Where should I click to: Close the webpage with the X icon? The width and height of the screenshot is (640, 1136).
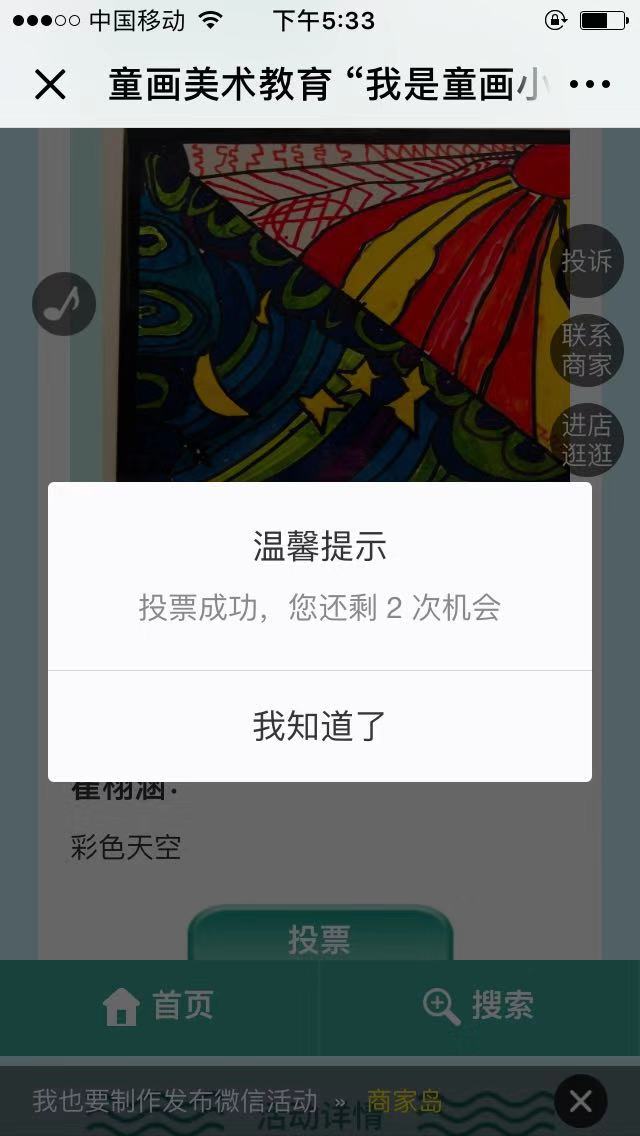[50, 85]
